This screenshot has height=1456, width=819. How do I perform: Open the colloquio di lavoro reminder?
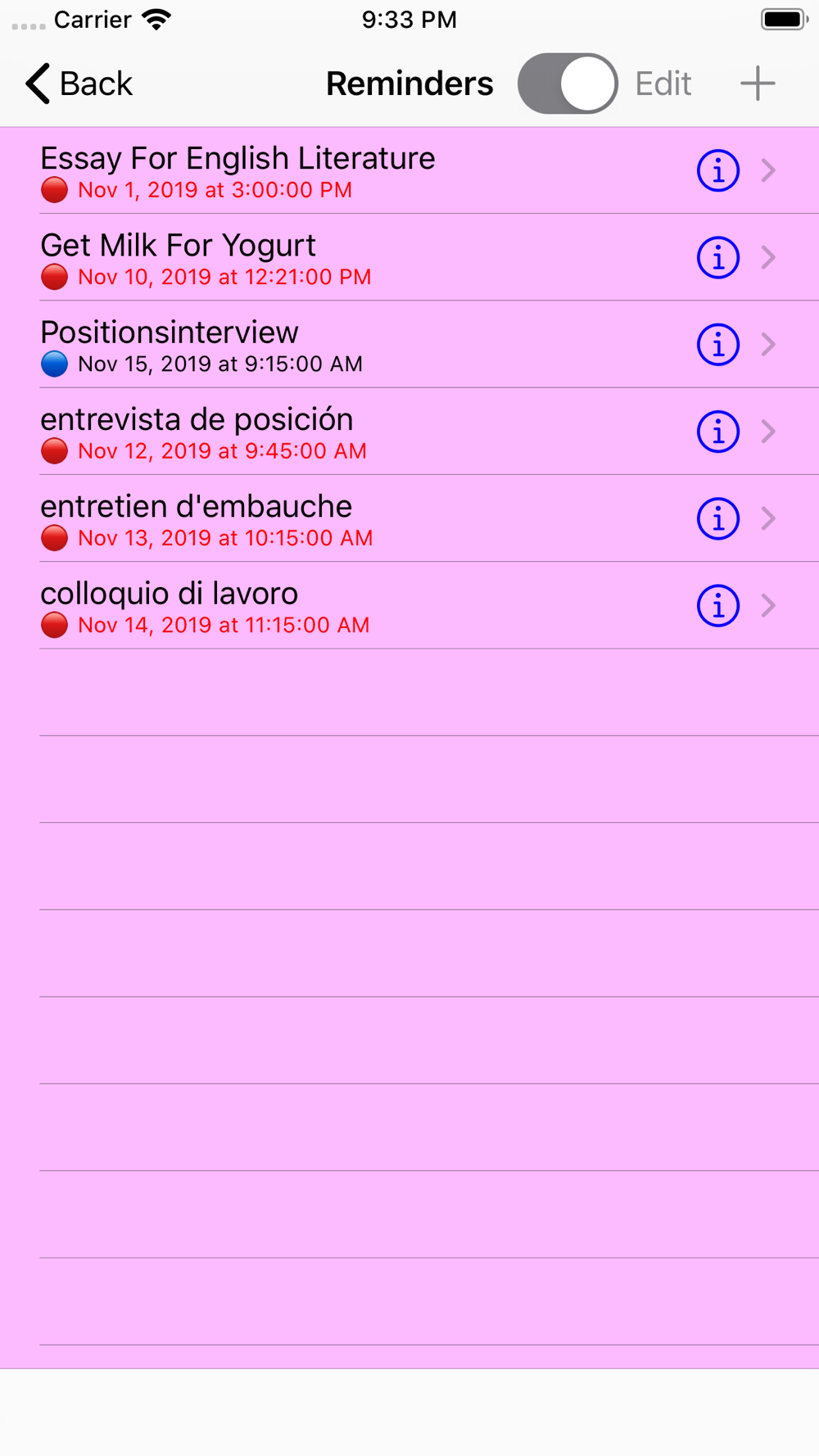coord(409,606)
